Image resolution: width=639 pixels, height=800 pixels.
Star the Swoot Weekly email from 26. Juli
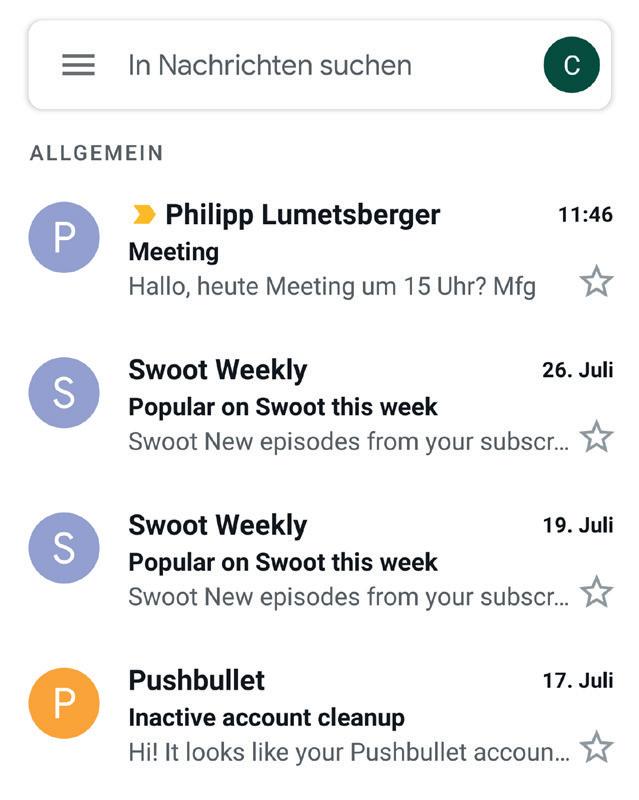coord(596,437)
